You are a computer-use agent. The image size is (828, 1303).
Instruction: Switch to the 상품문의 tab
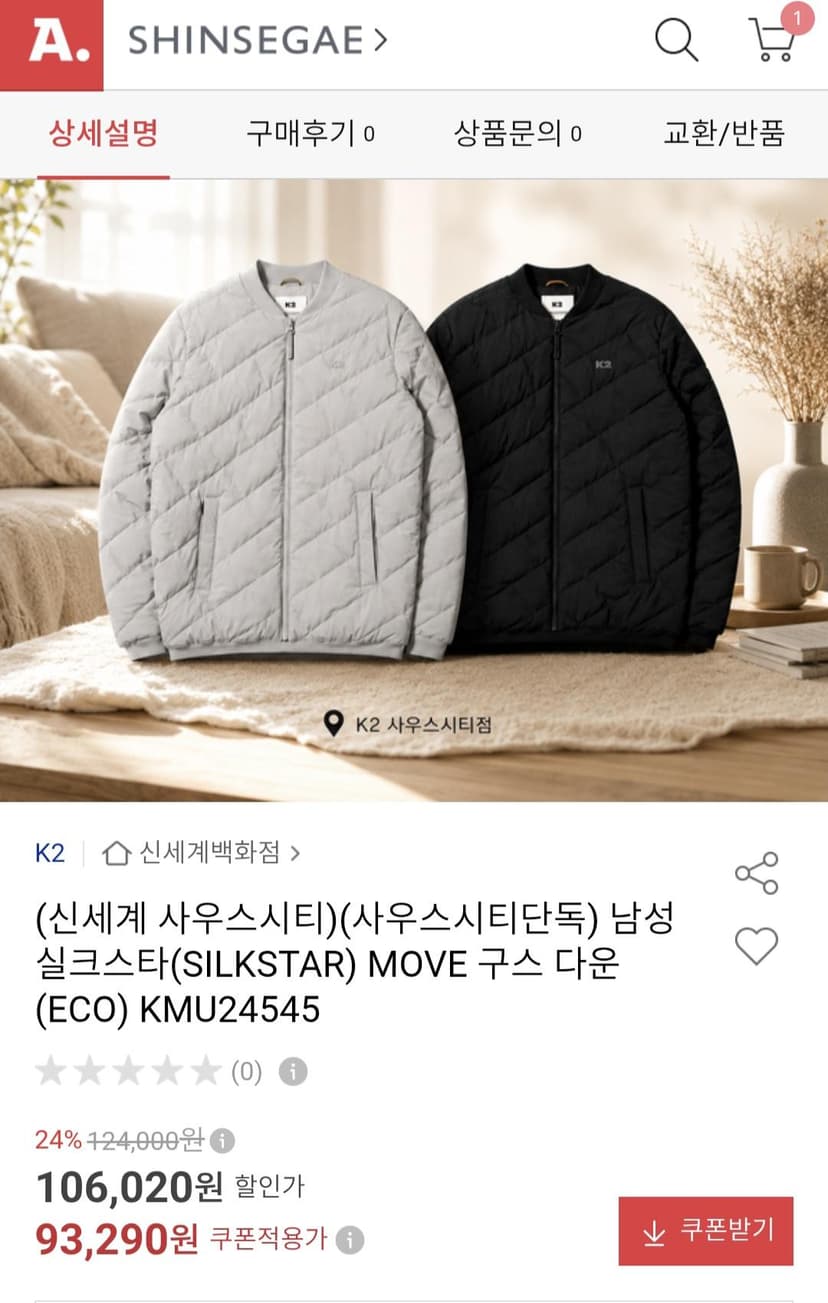pyautogui.click(x=518, y=133)
